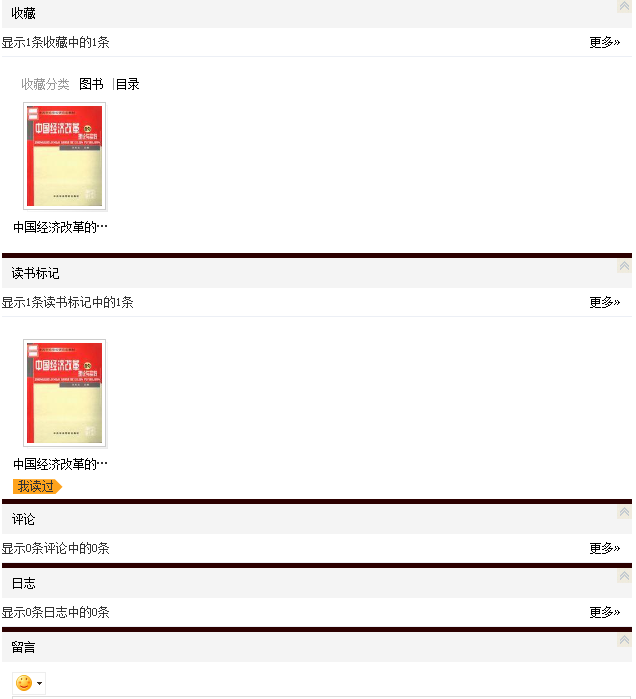Screen dimensions: 636x699
Task: Open book cover in 读书标记 section
Action: 65,393
